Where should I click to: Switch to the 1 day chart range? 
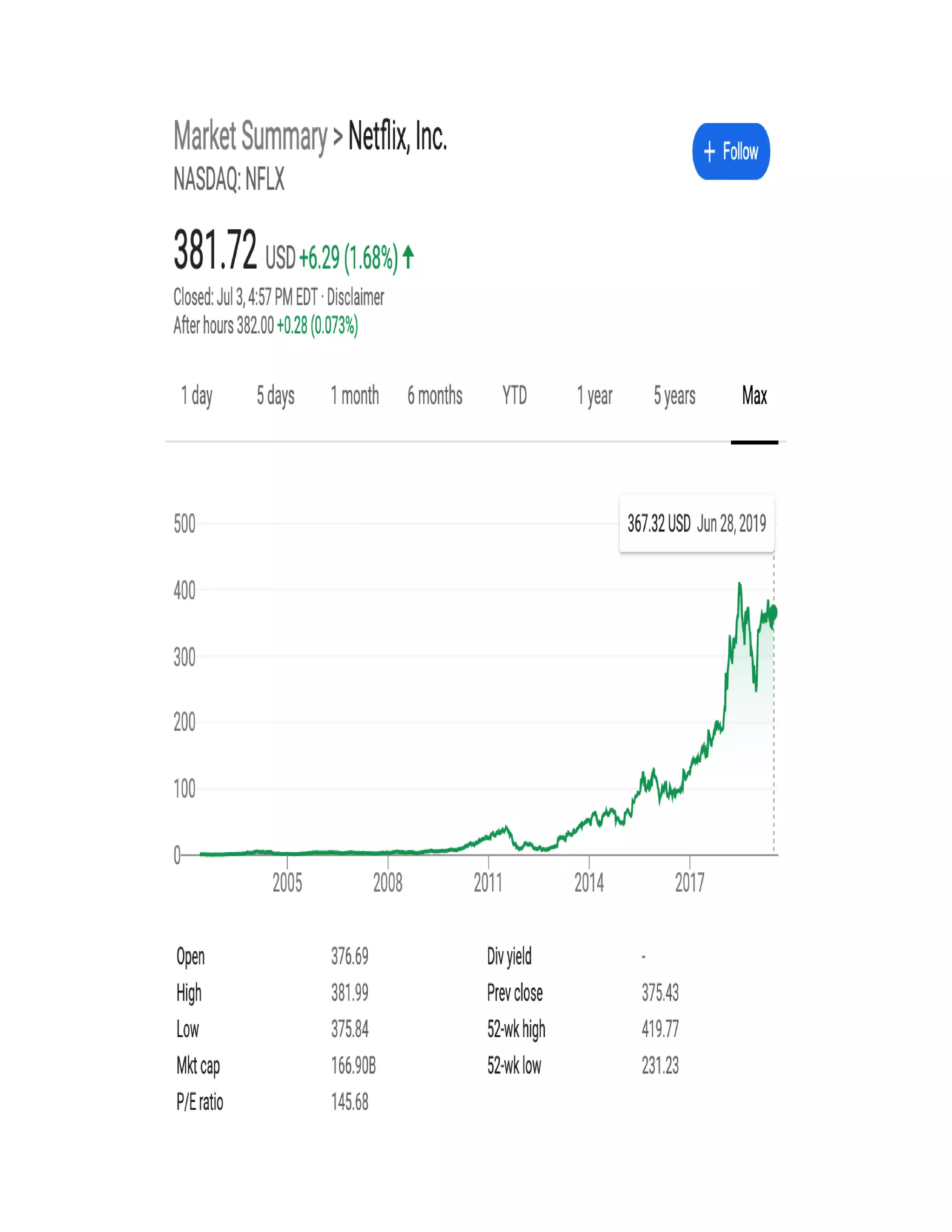[196, 396]
